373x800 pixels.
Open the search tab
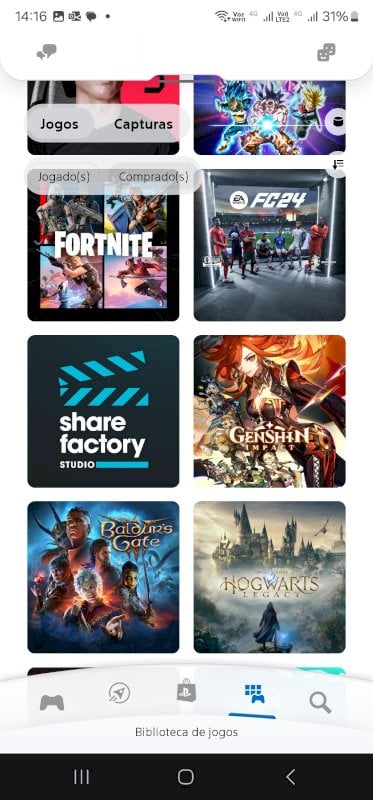point(320,703)
